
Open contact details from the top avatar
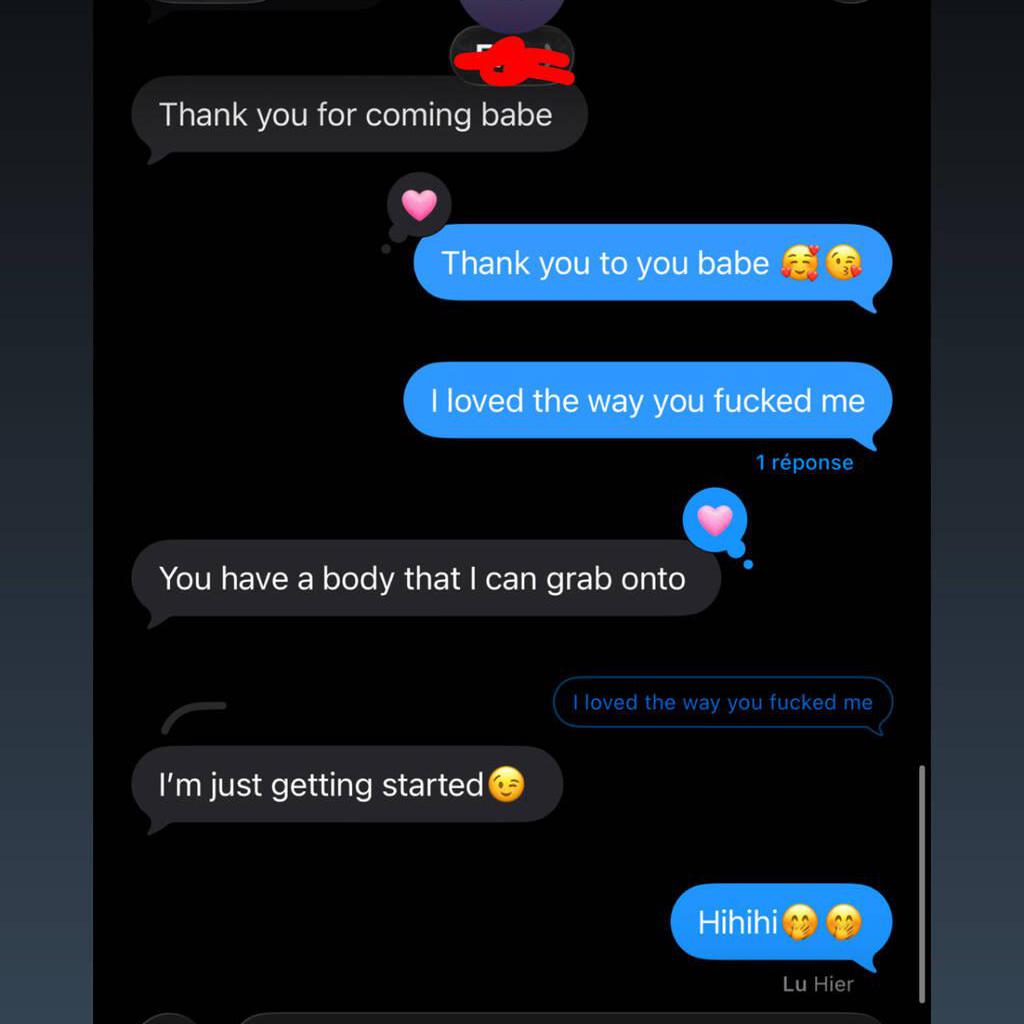tap(511, 12)
